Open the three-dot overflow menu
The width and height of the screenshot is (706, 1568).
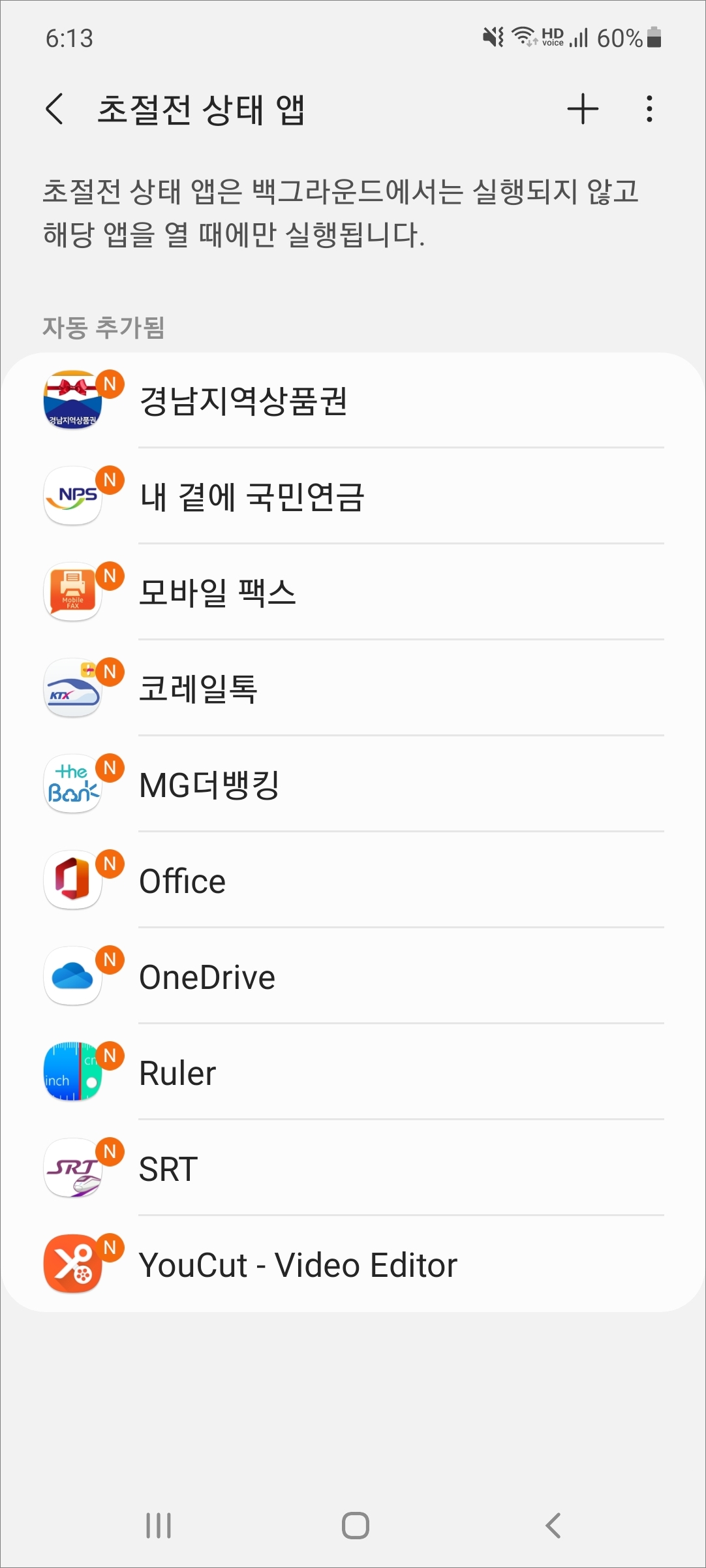click(x=649, y=109)
